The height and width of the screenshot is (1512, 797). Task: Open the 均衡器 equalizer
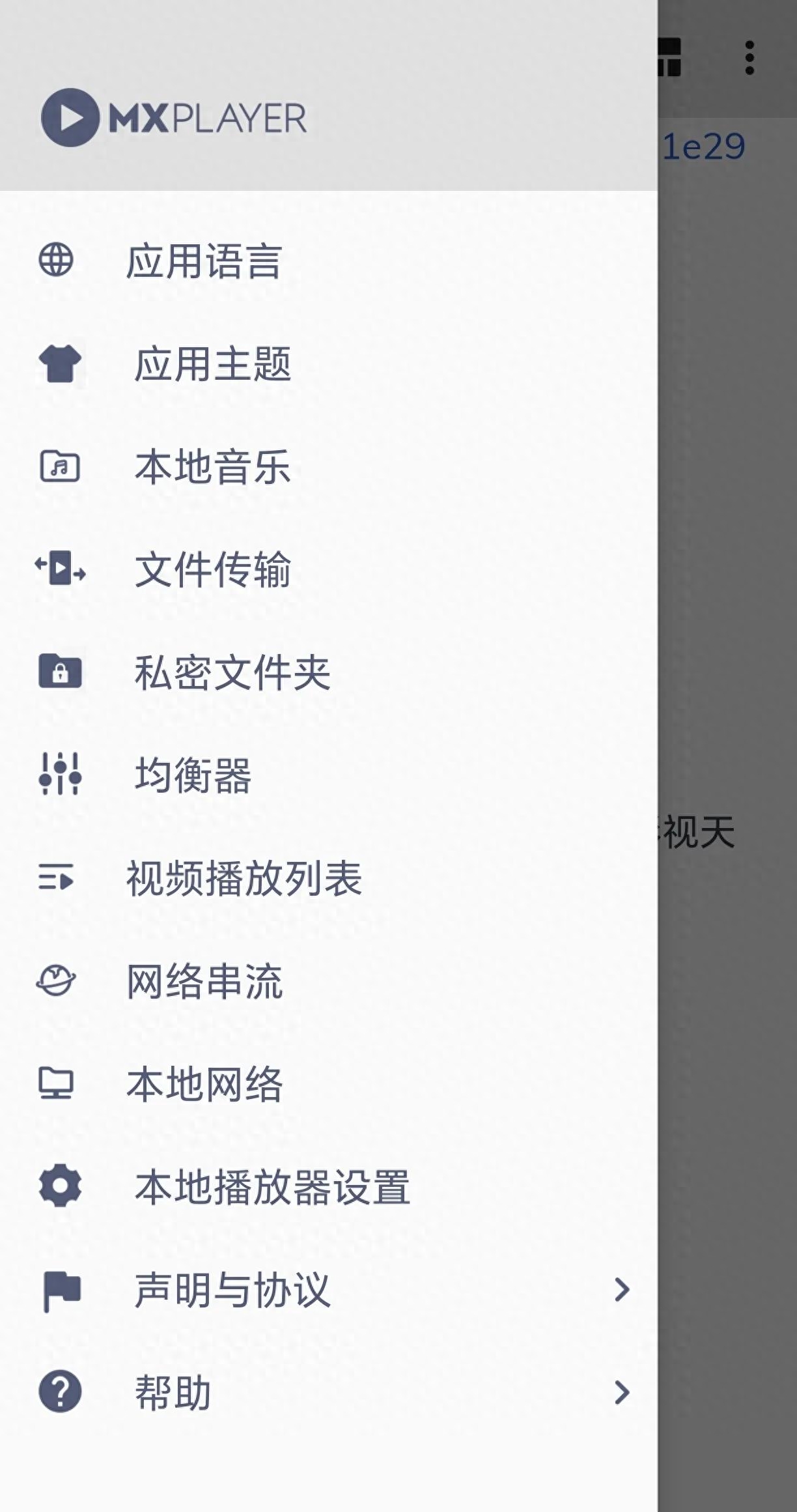193,775
